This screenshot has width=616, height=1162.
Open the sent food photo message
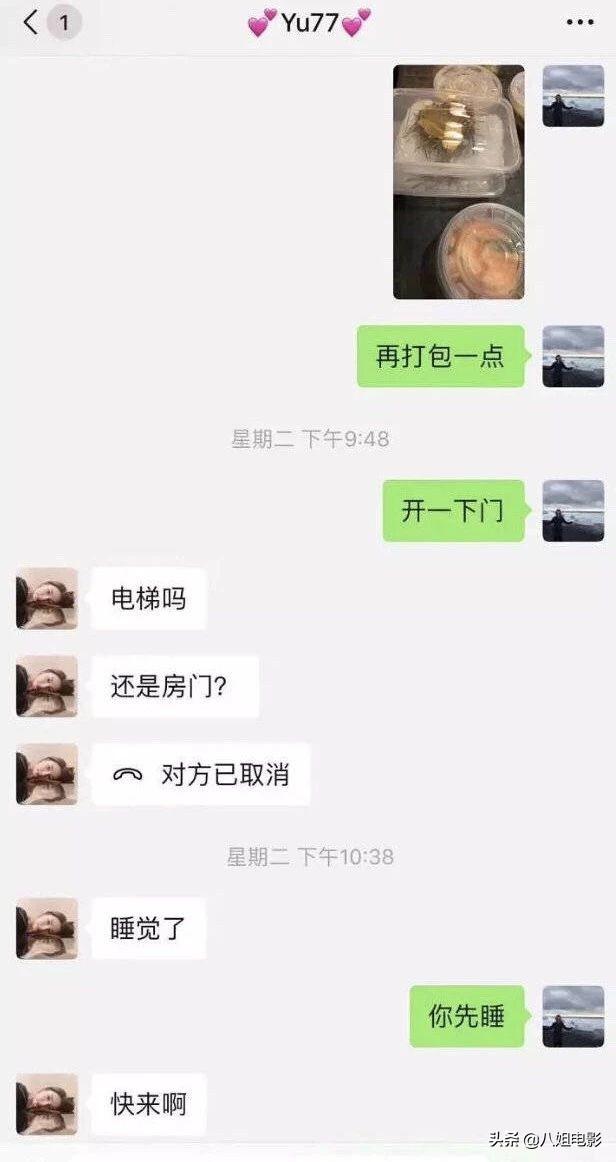458,182
